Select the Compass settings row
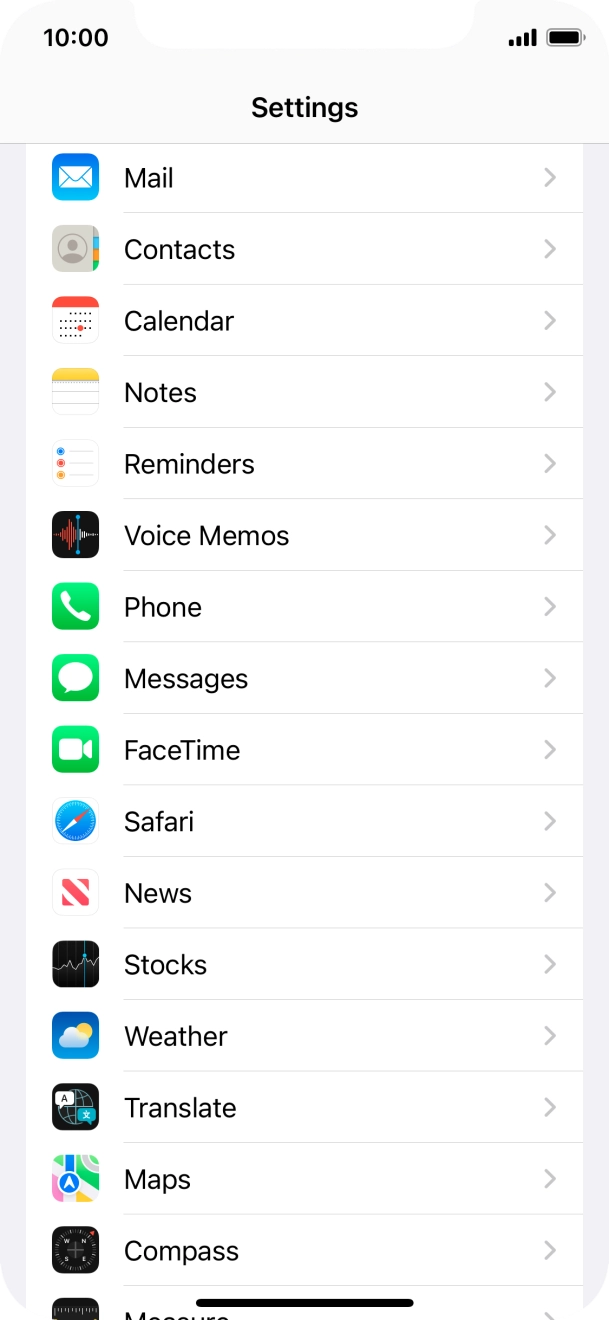The image size is (609, 1320). [304, 1250]
